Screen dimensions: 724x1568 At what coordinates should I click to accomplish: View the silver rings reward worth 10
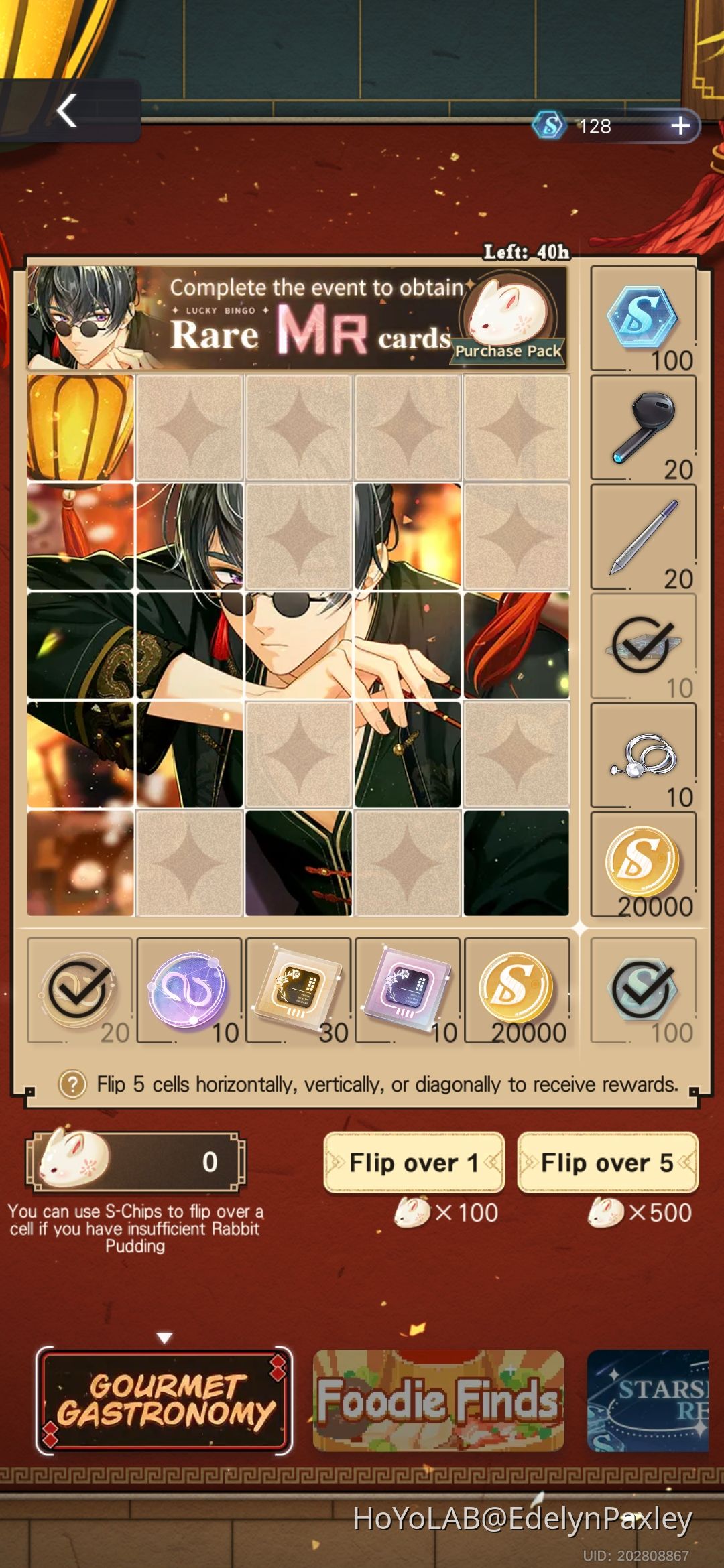point(642,756)
